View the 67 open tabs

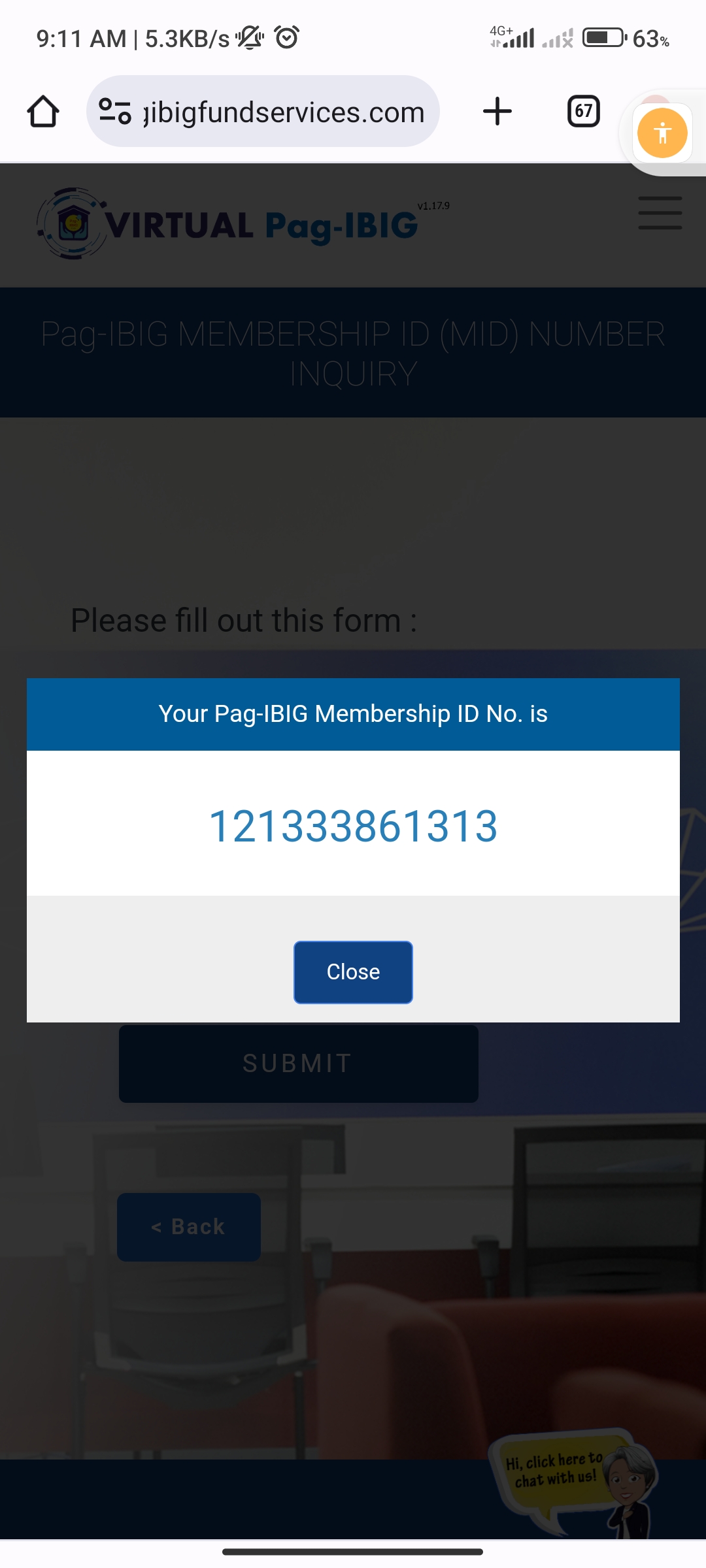[x=583, y=112]
